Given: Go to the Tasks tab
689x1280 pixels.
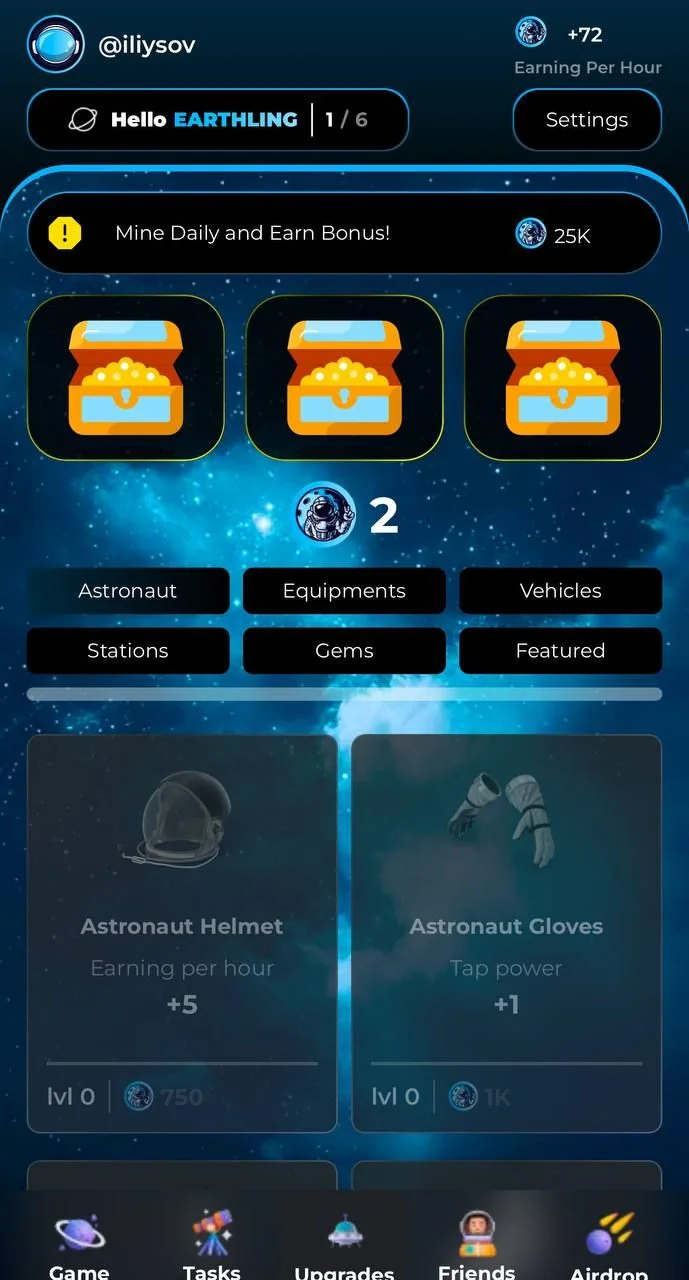Looking at the screenshot, I should (212, 1245).
